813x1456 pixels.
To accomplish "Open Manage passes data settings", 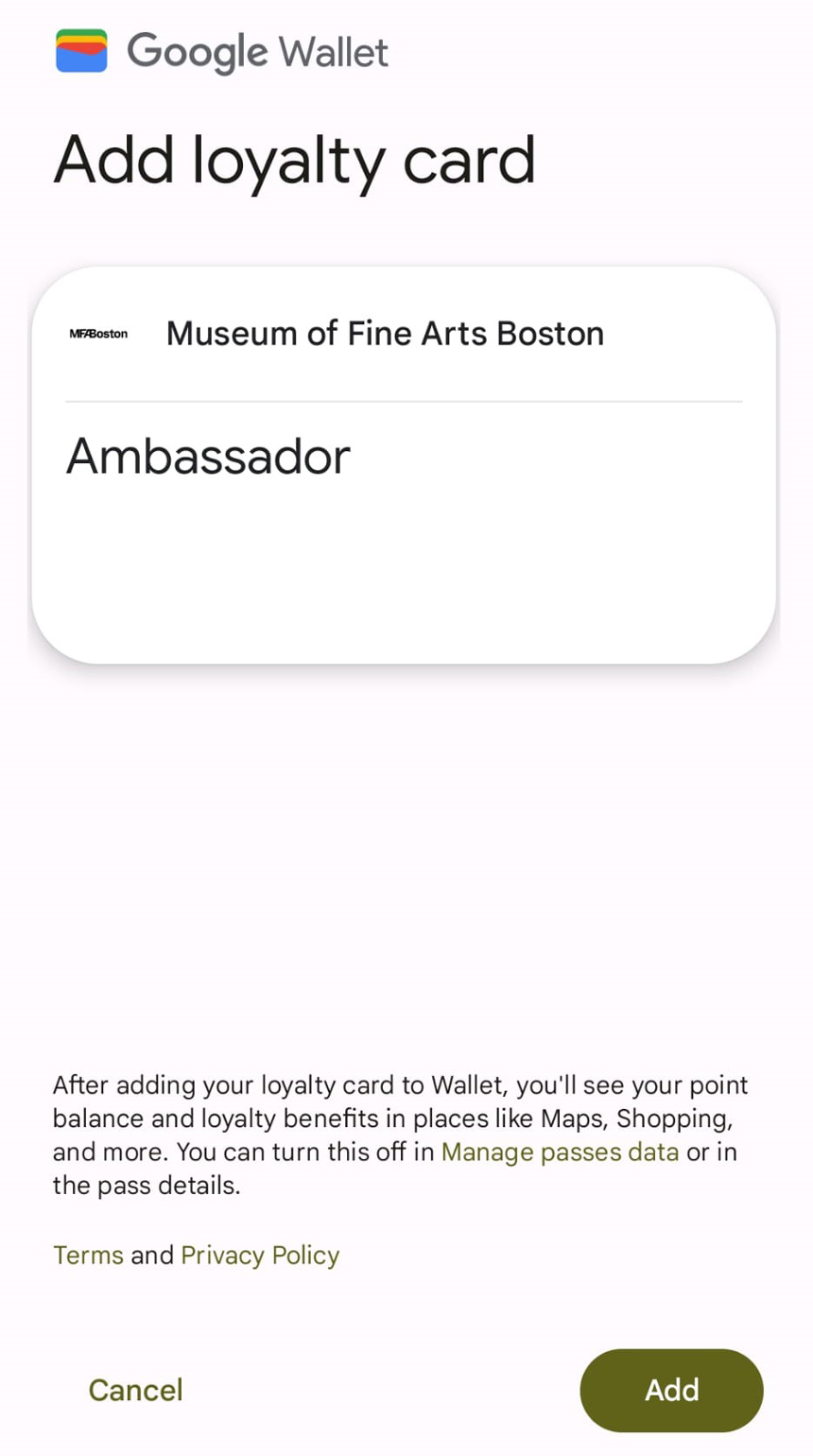I will (560, 1152).
